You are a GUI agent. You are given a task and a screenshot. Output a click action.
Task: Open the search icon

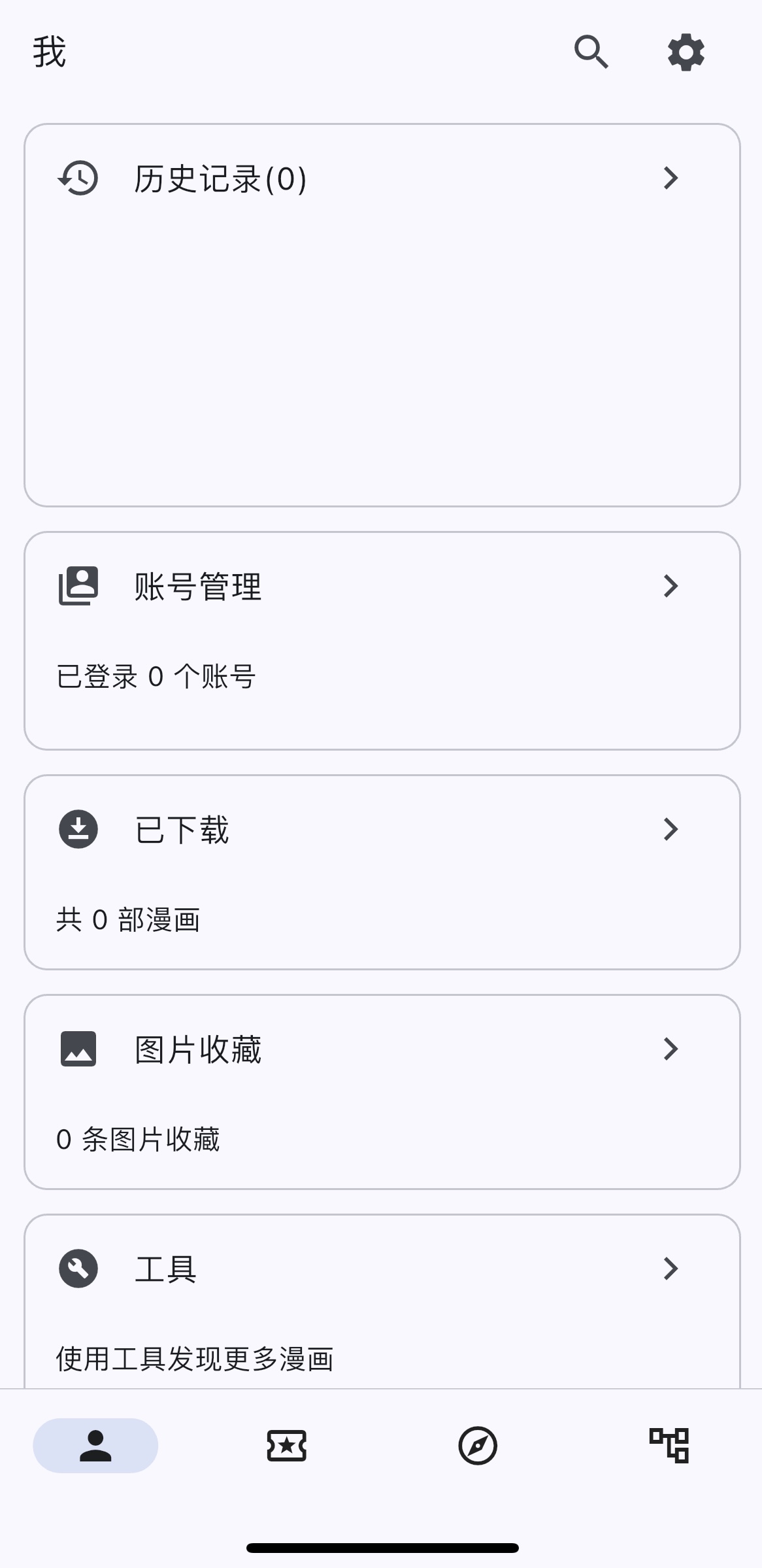(x=591, y=52)
